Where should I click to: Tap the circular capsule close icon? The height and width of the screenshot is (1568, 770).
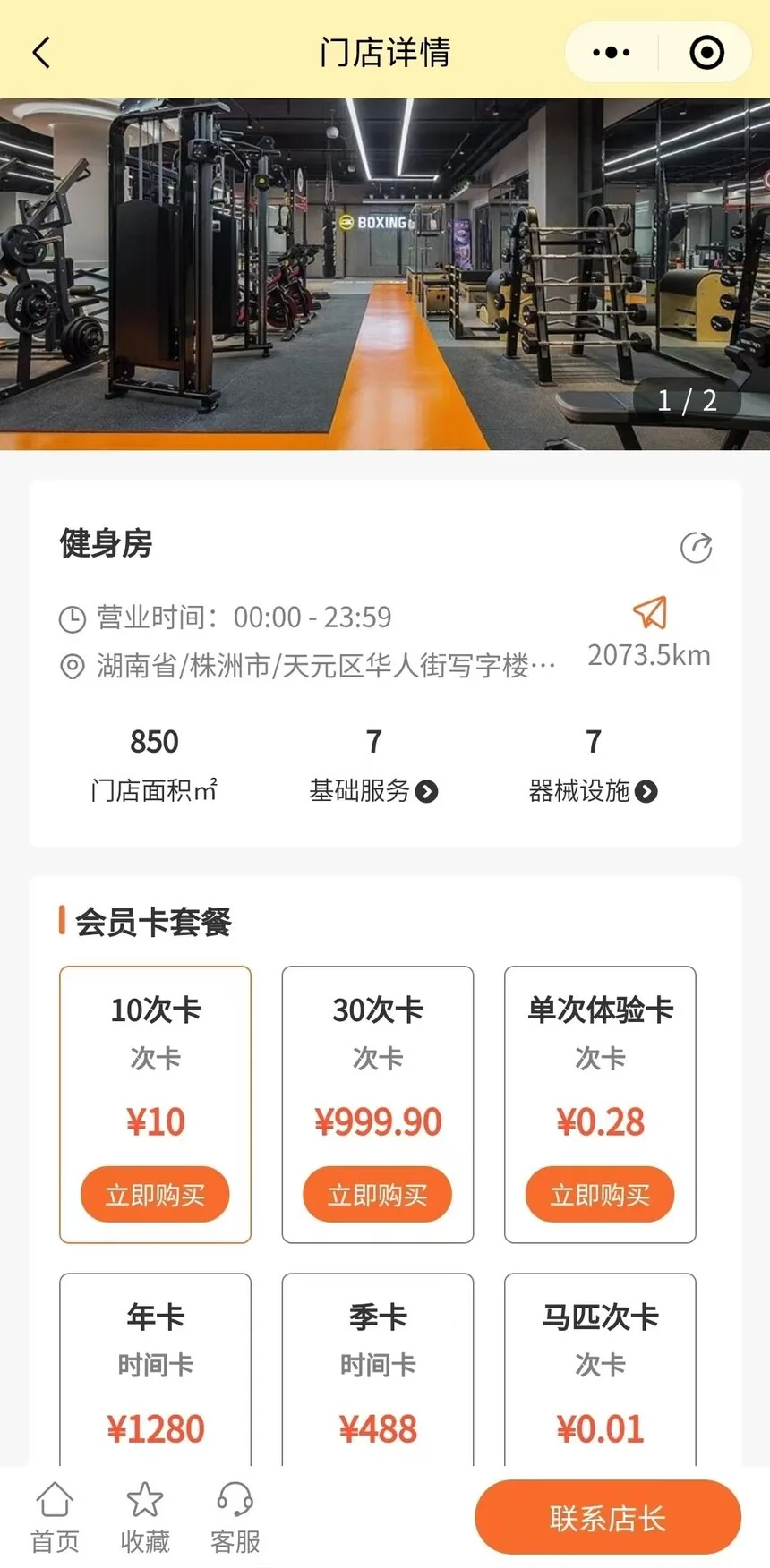point(706,52)
